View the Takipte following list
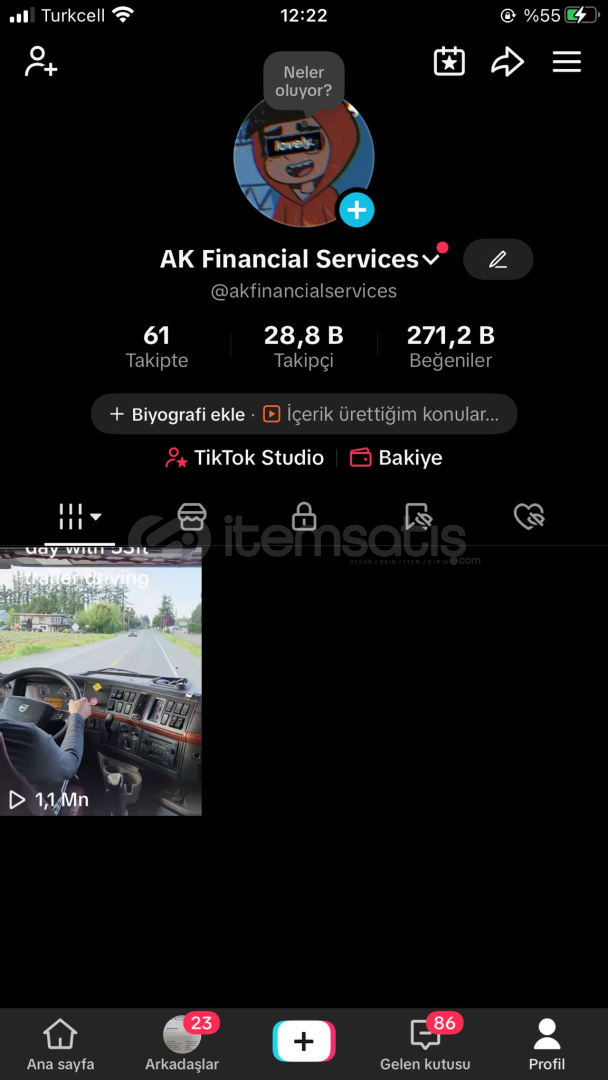608x1080 pixels. (156, 346)
